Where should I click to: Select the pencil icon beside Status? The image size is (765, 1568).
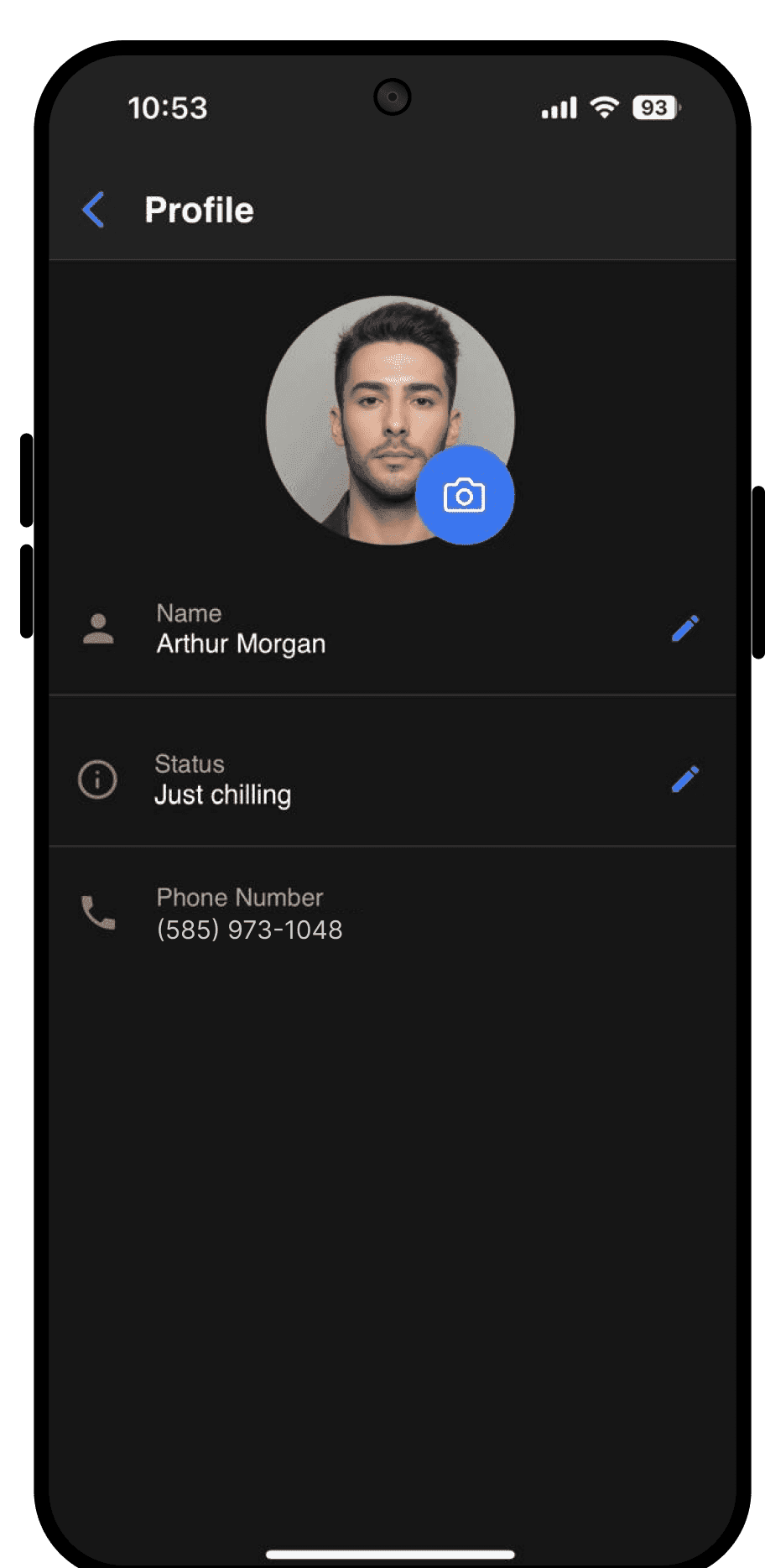coord(684,779)
